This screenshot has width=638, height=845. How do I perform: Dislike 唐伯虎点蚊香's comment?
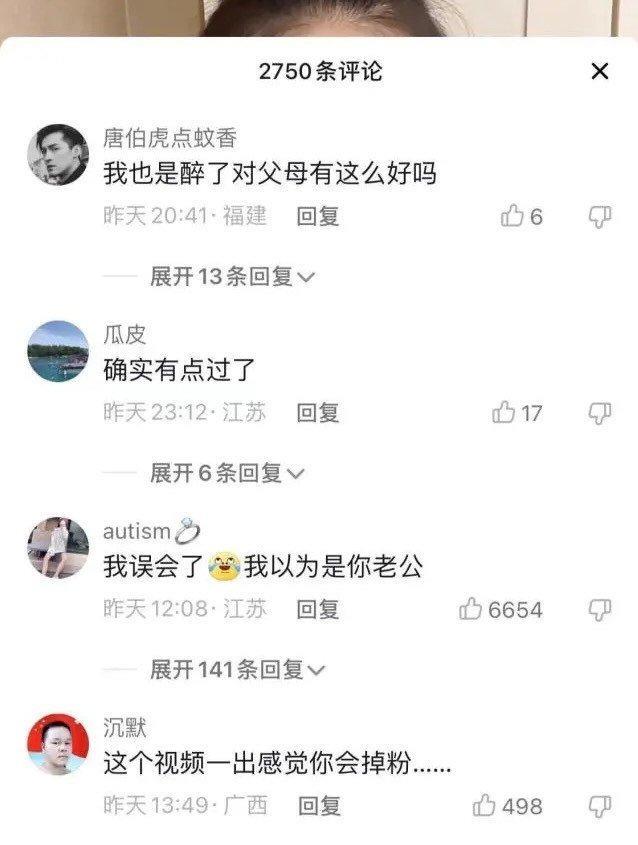click(x=599, y=216)
